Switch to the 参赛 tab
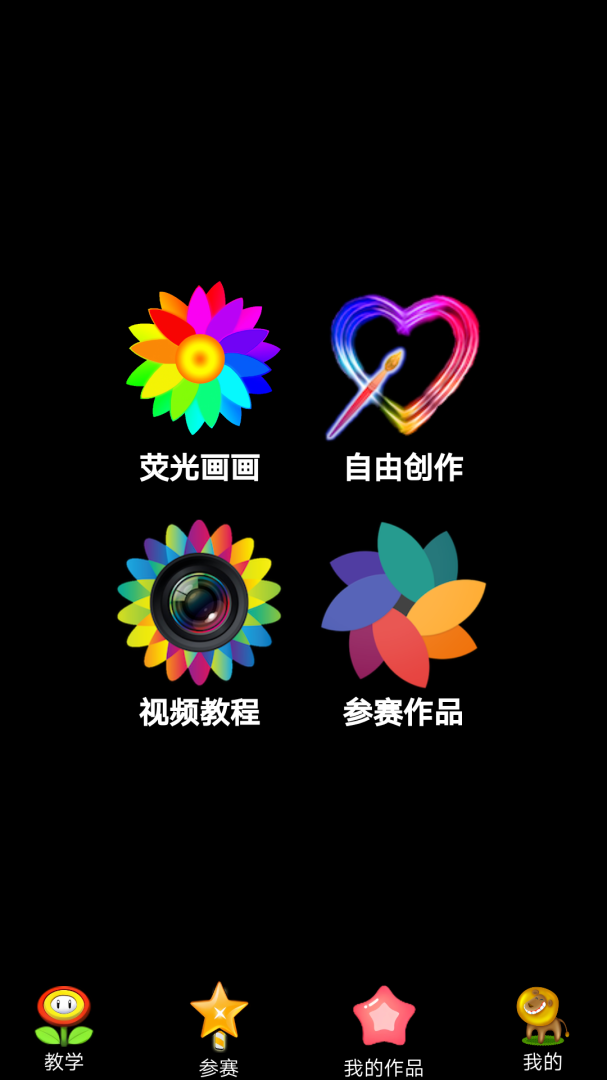The image size is (607, 1080). click(x=219, y=1030)
